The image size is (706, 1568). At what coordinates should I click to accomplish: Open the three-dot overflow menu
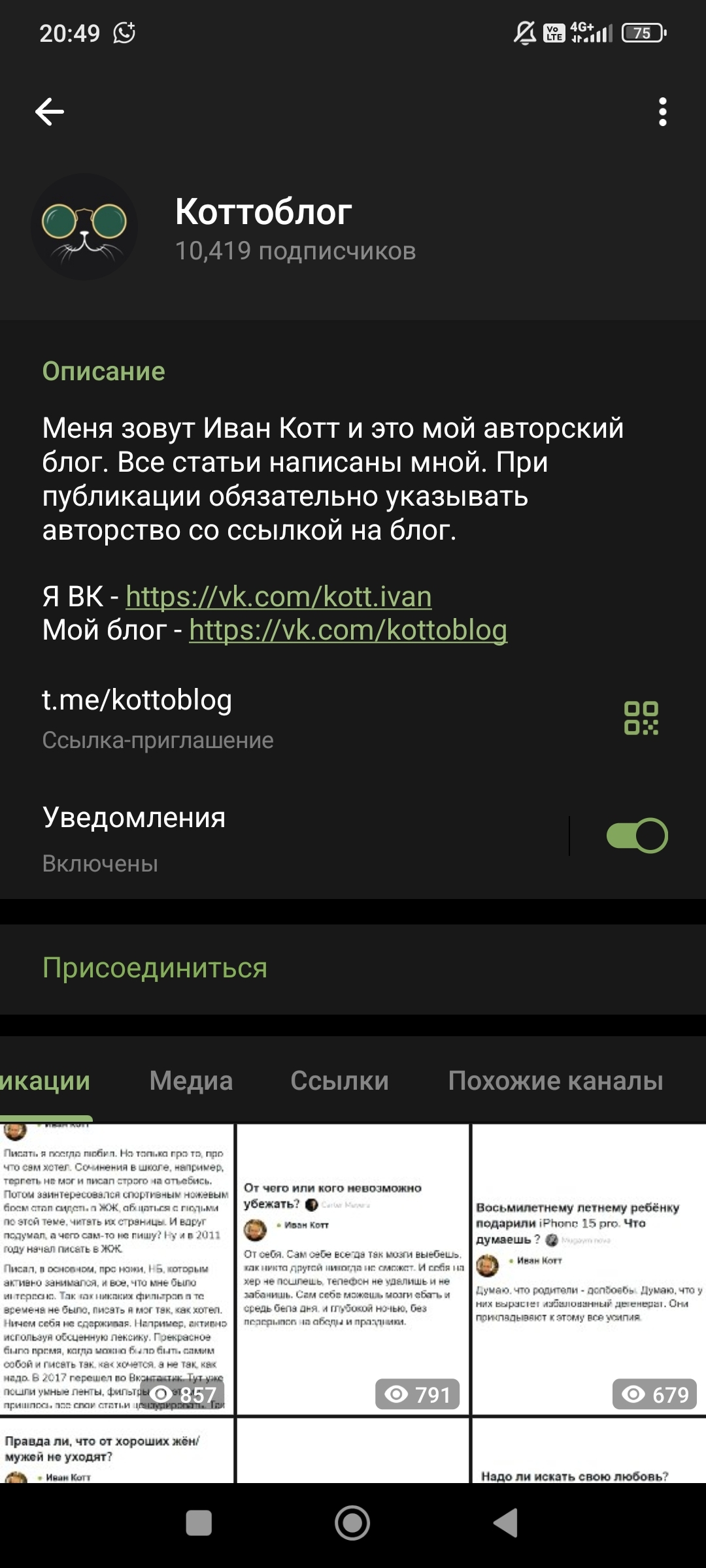pos(662,112)
